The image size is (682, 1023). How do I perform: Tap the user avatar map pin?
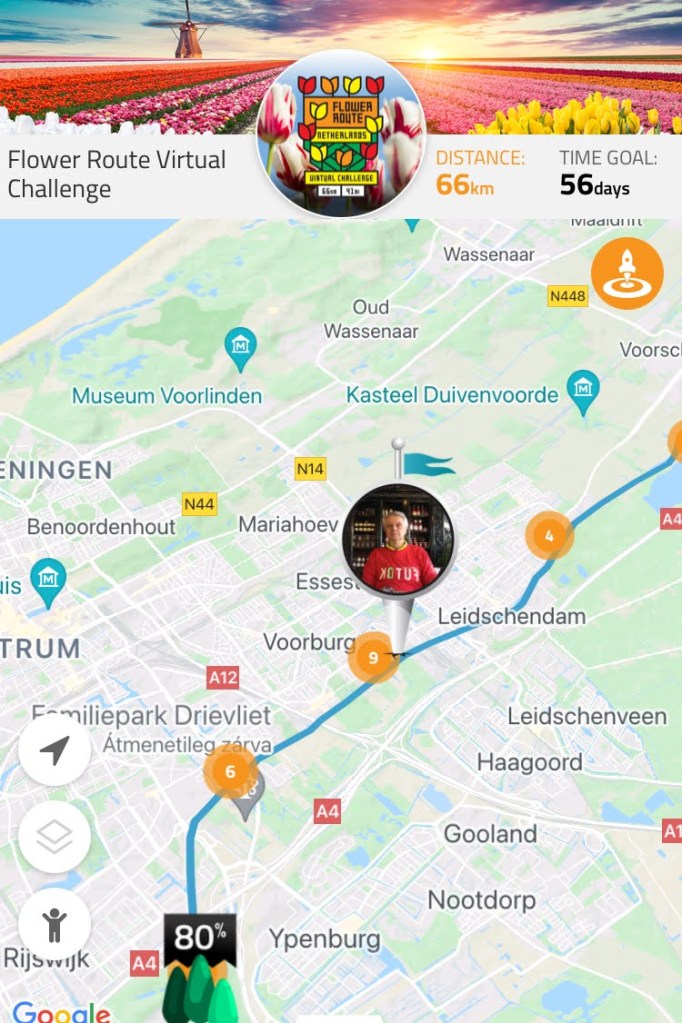click(x=399, y=541)
